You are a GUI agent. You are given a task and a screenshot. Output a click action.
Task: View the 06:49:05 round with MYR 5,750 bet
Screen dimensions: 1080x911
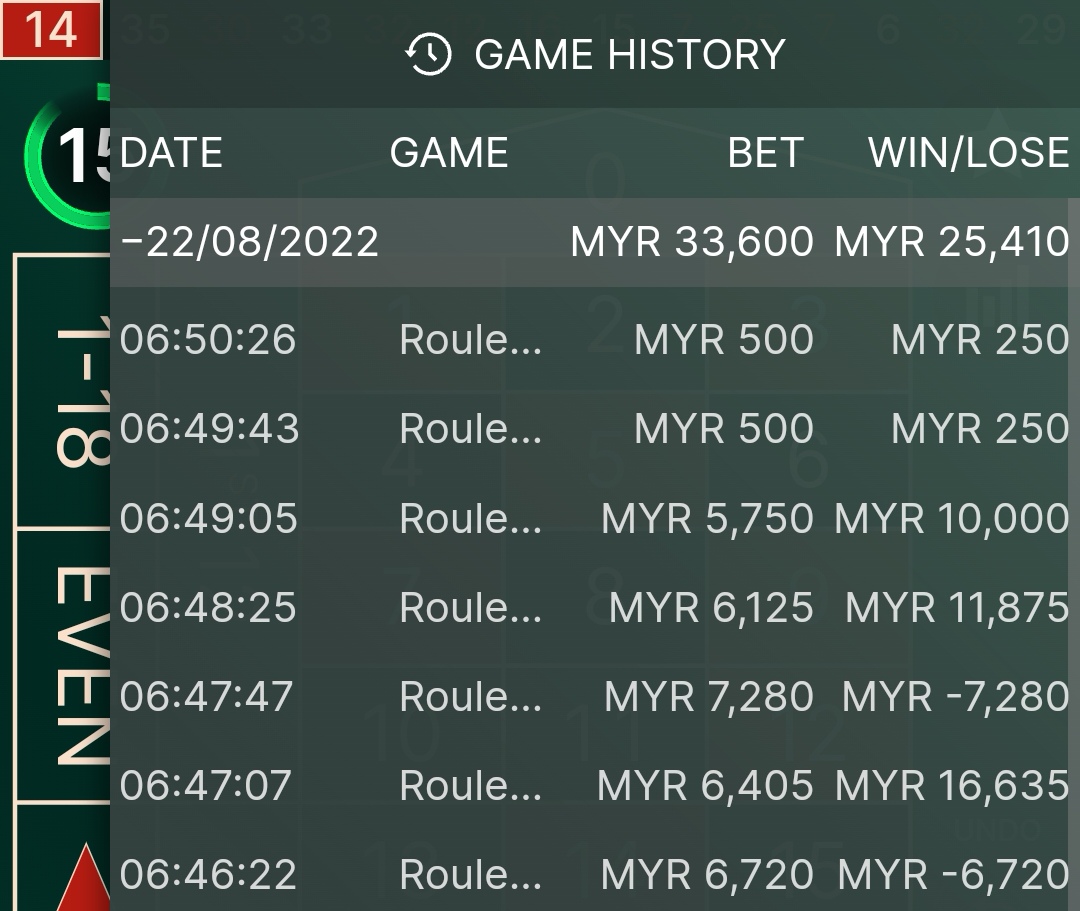pos(594,518)
